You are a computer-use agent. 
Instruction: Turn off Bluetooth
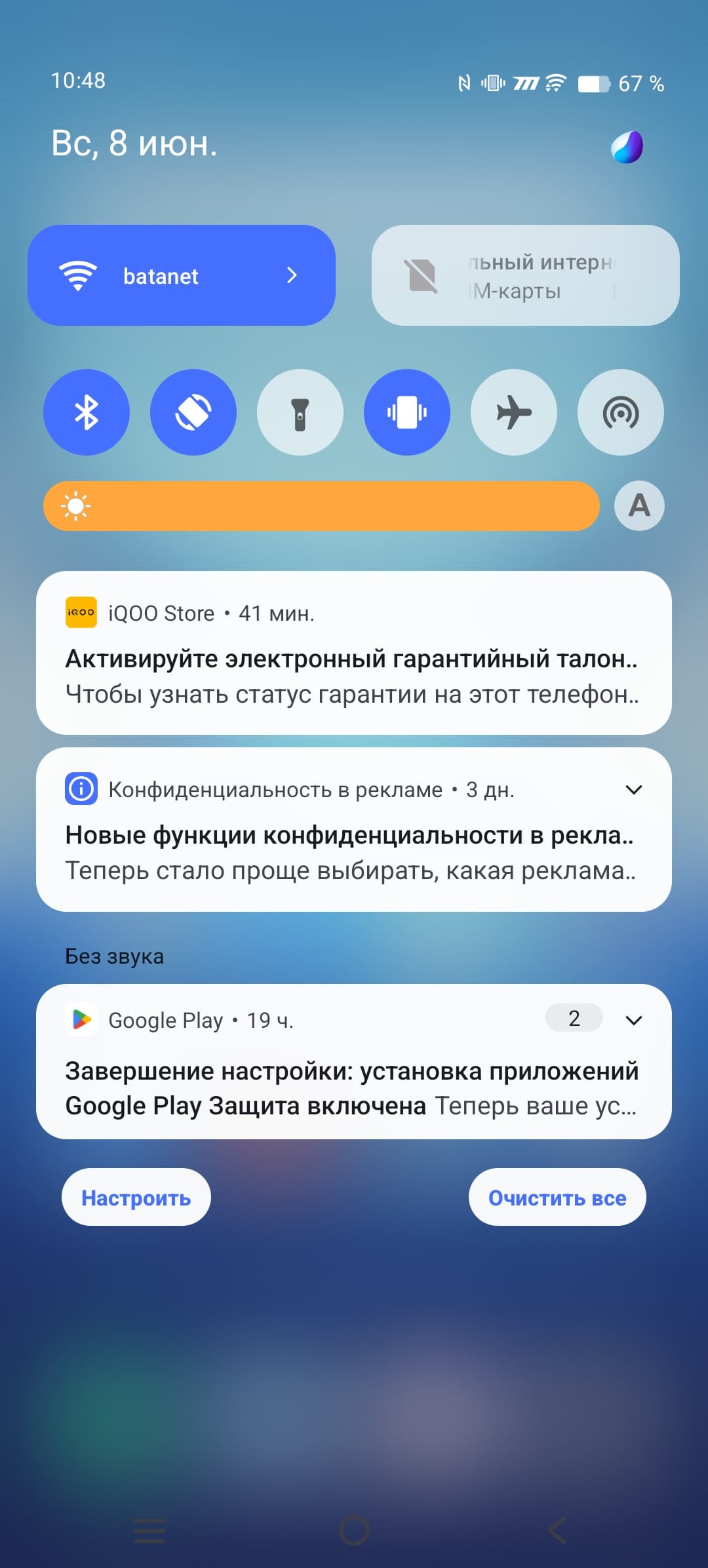87,412
